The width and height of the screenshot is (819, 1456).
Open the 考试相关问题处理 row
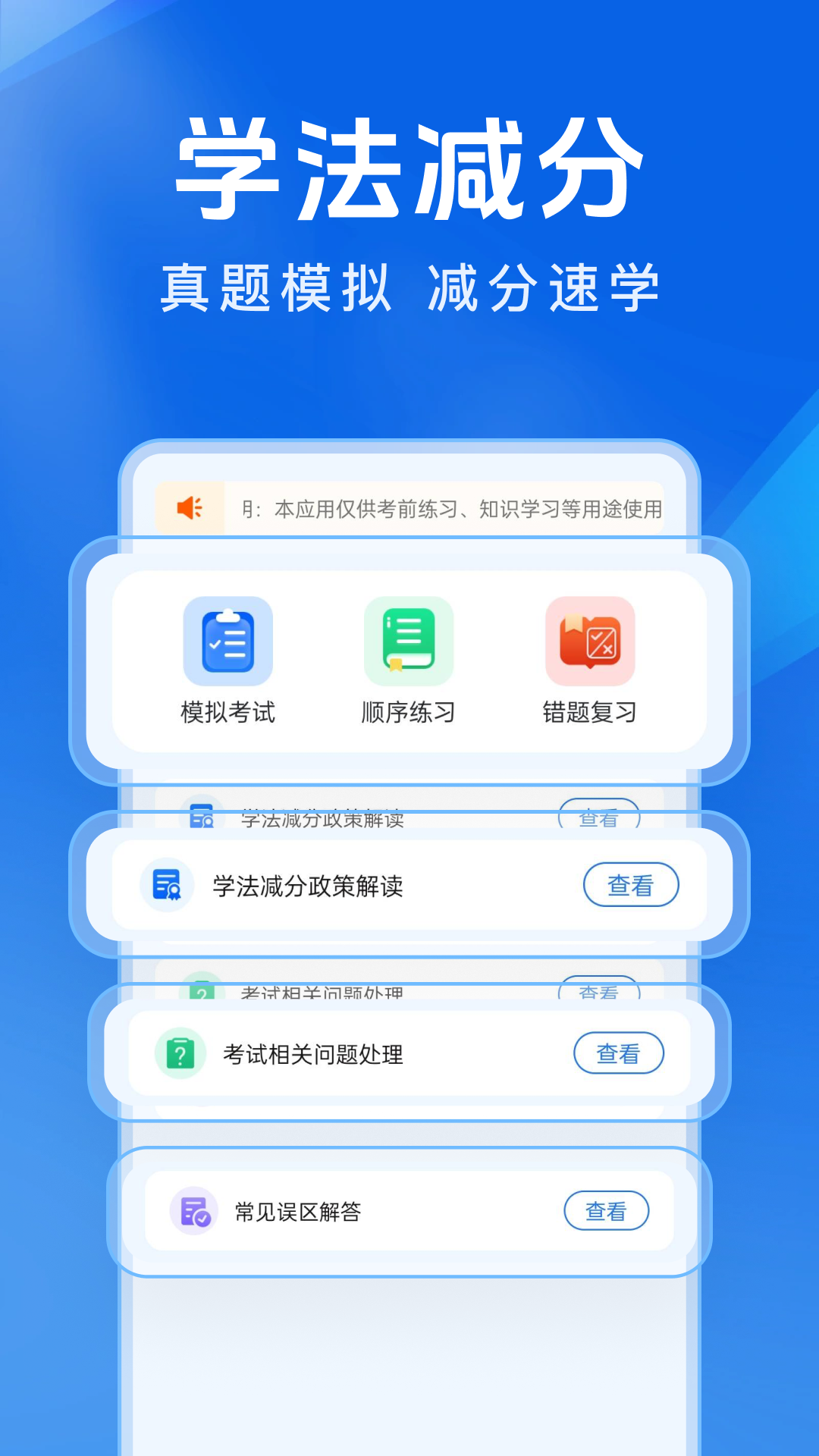[409, 1053]
